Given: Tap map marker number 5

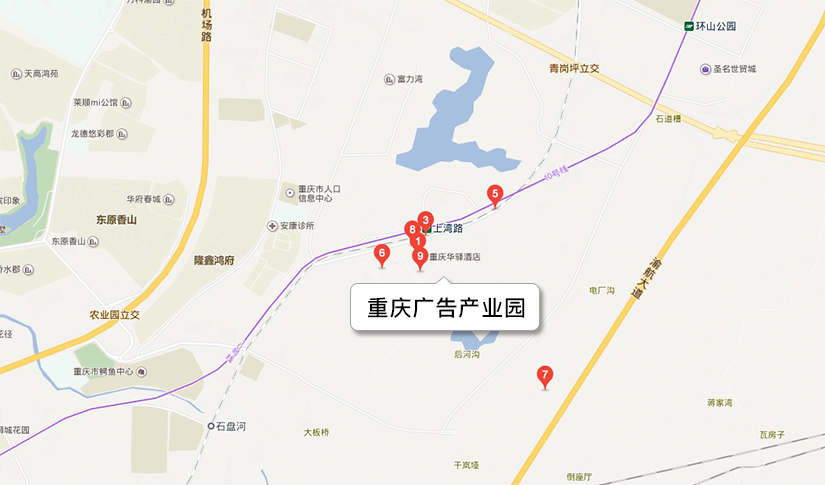Looking at the screenshot, I should click(494, 194).
